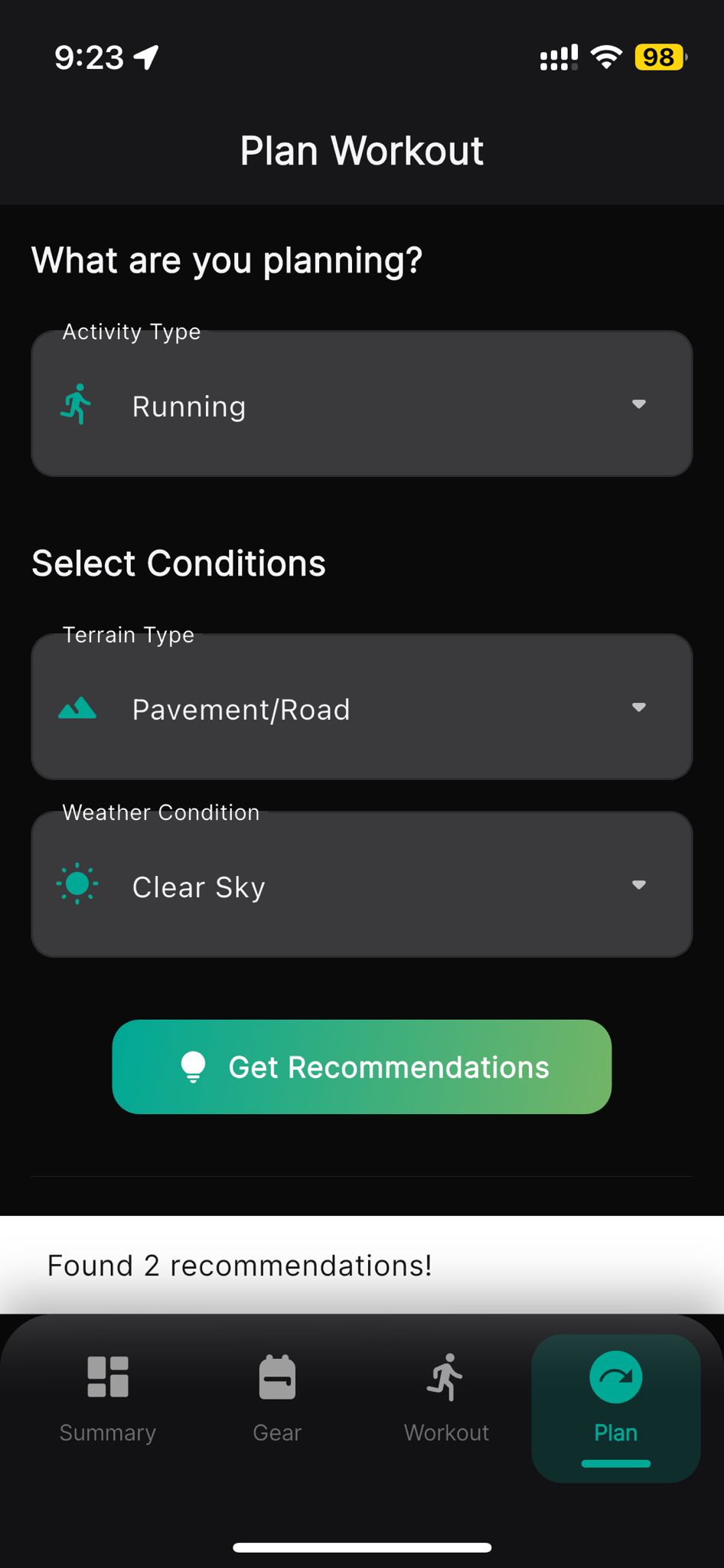Go to the Gear tab
The width and height of the screenshot is (724, 1568).
pos(277,1400)
